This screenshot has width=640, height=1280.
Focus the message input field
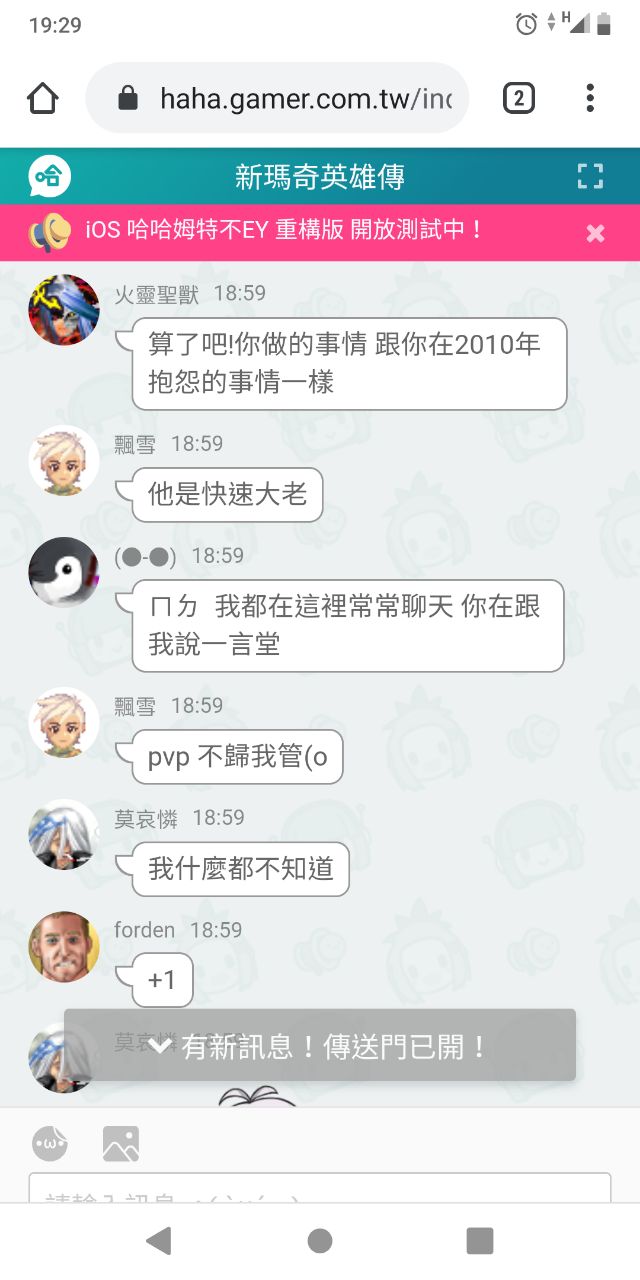click(x=320, y=1190)
